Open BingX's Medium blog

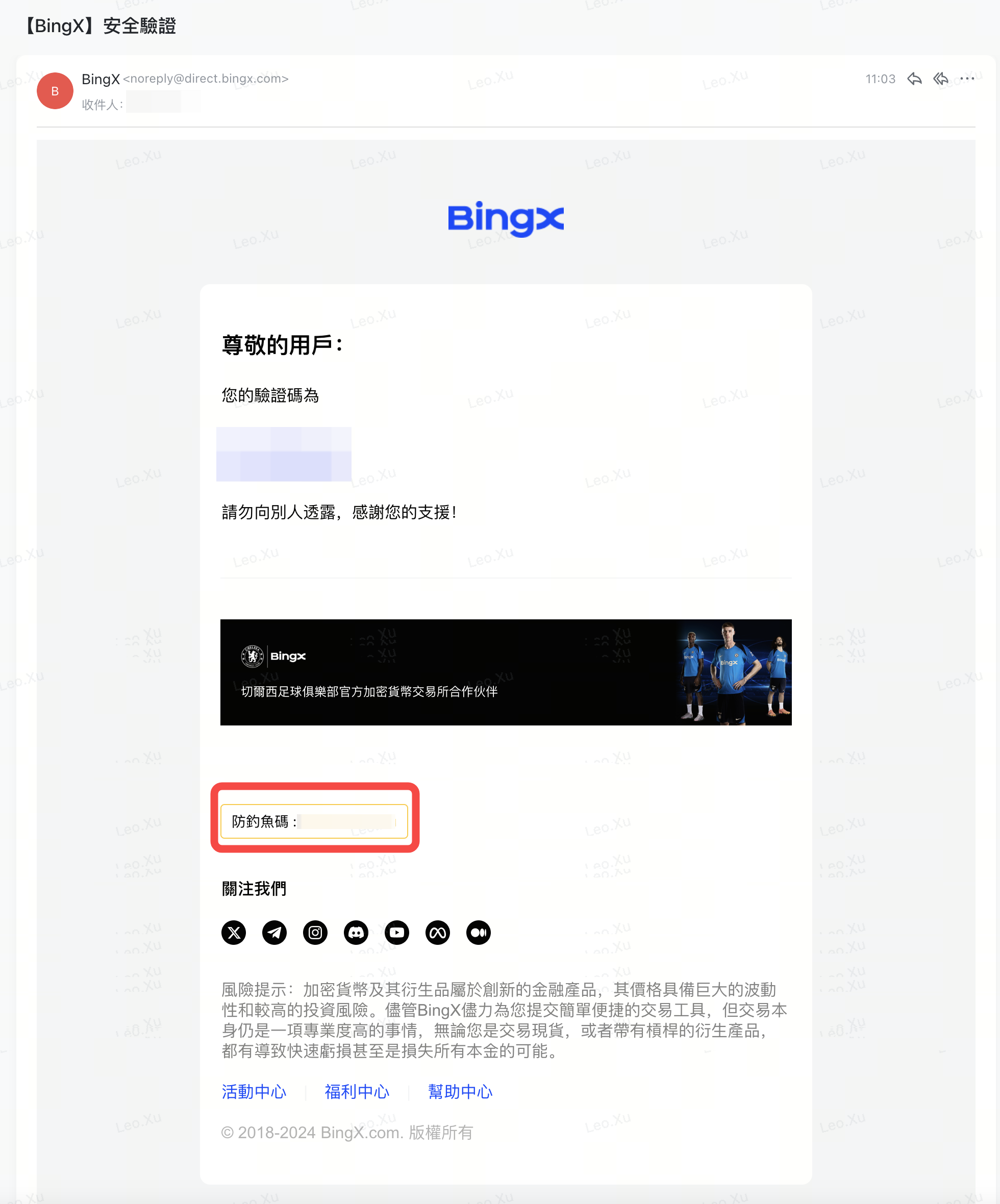[x=478, y=933]
